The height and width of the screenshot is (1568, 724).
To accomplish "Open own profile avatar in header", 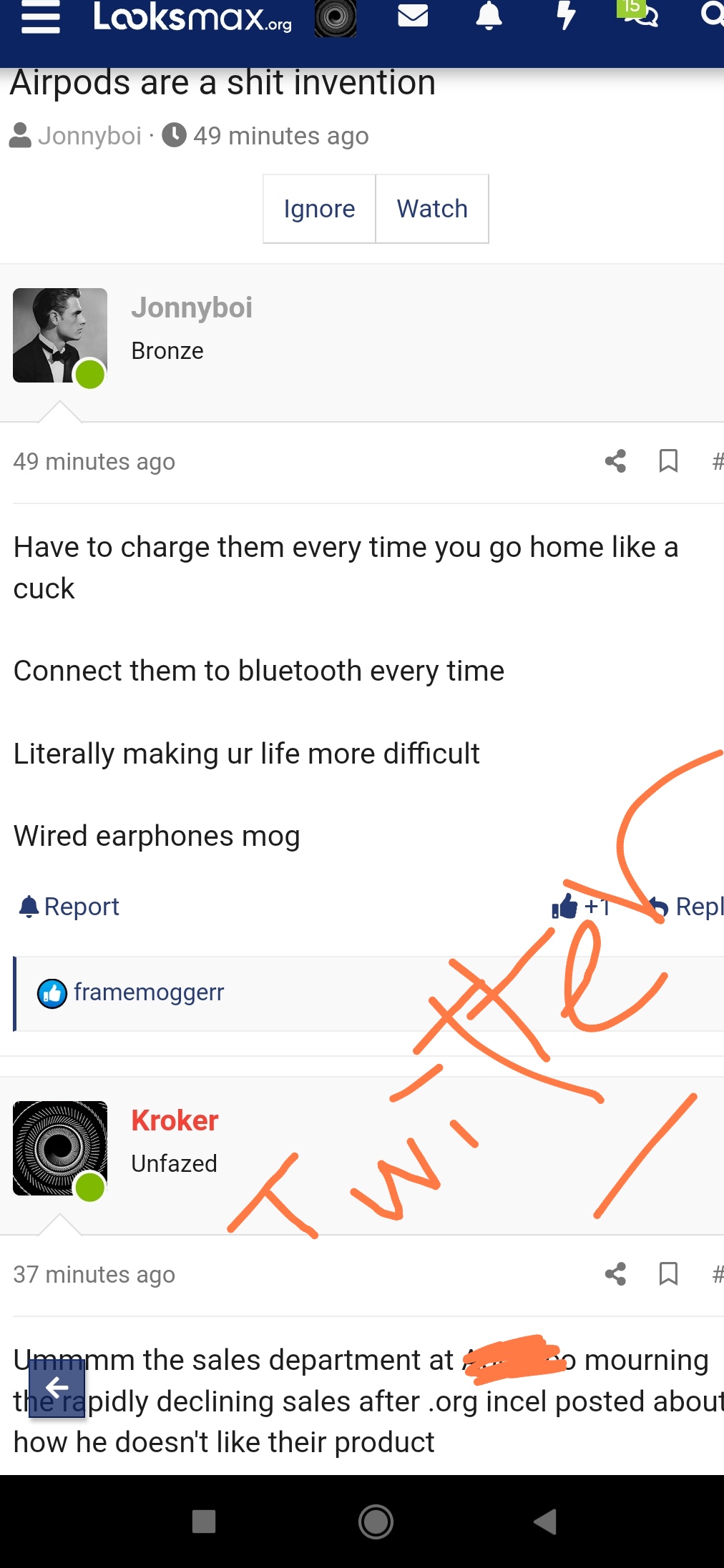I will 336,17.
